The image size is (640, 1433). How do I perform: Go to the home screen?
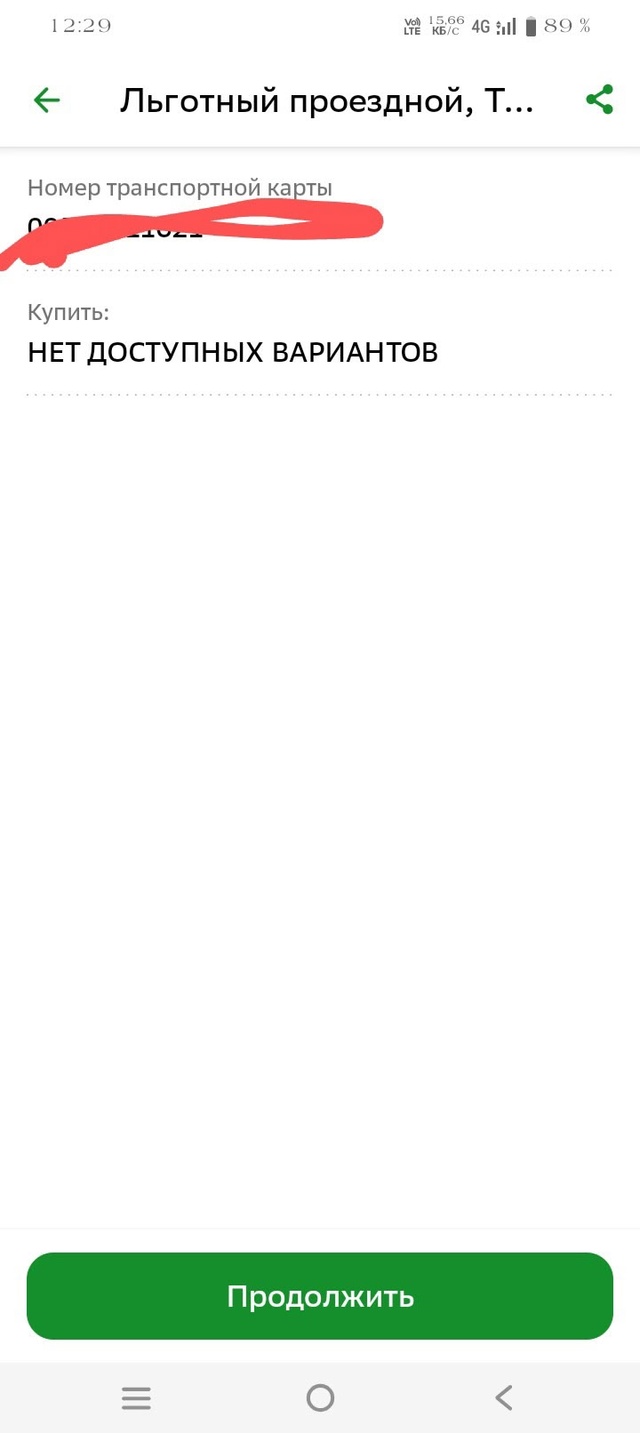pyautogui.click(x=320, y=1397)
